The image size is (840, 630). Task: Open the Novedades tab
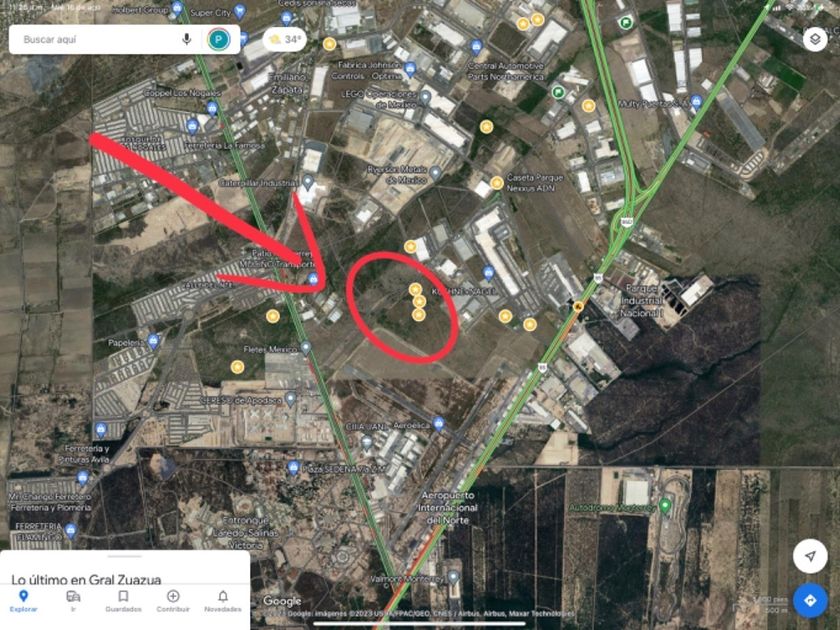(223, 601)
